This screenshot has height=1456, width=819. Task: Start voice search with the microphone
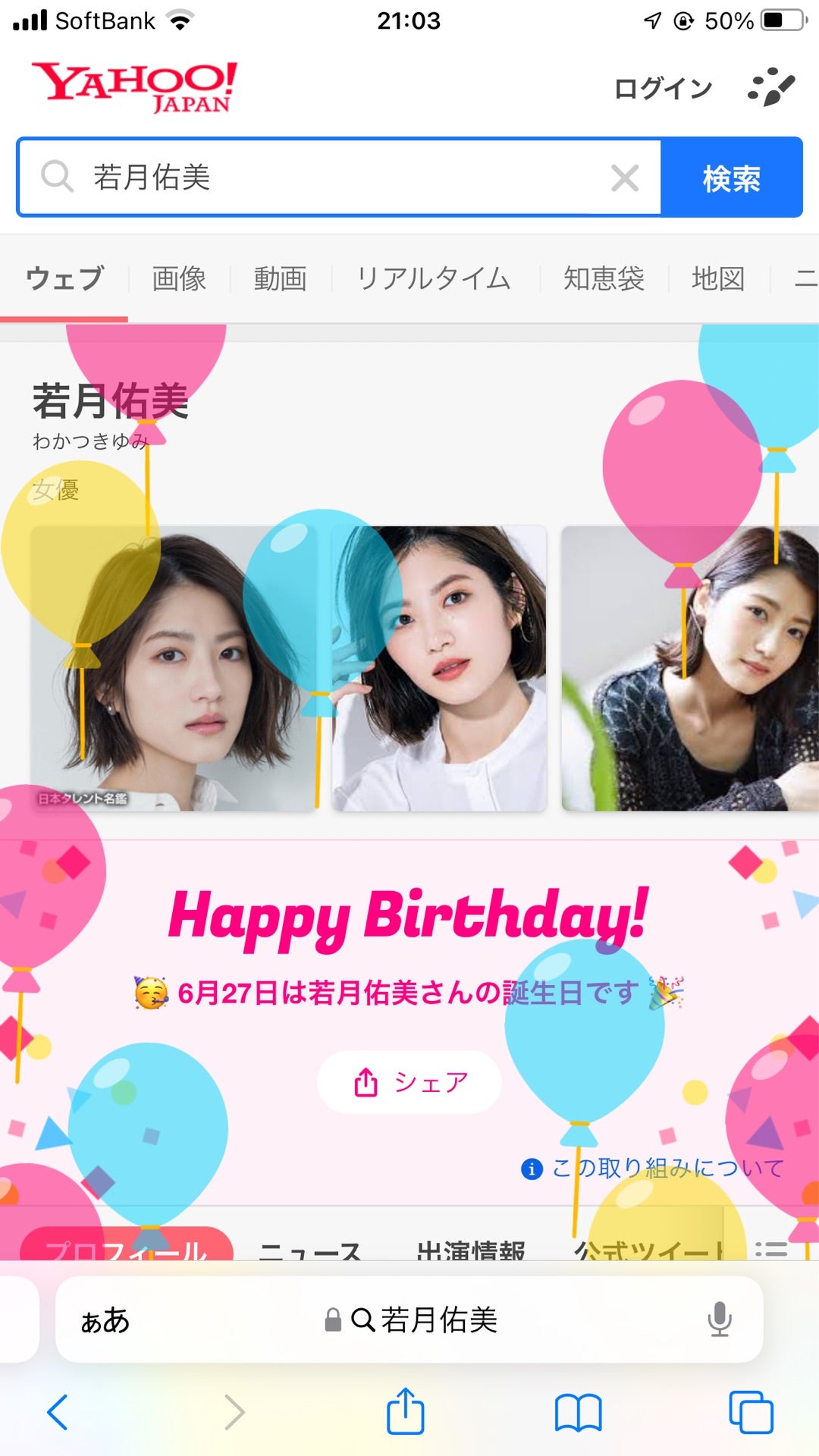point(719,1320)
